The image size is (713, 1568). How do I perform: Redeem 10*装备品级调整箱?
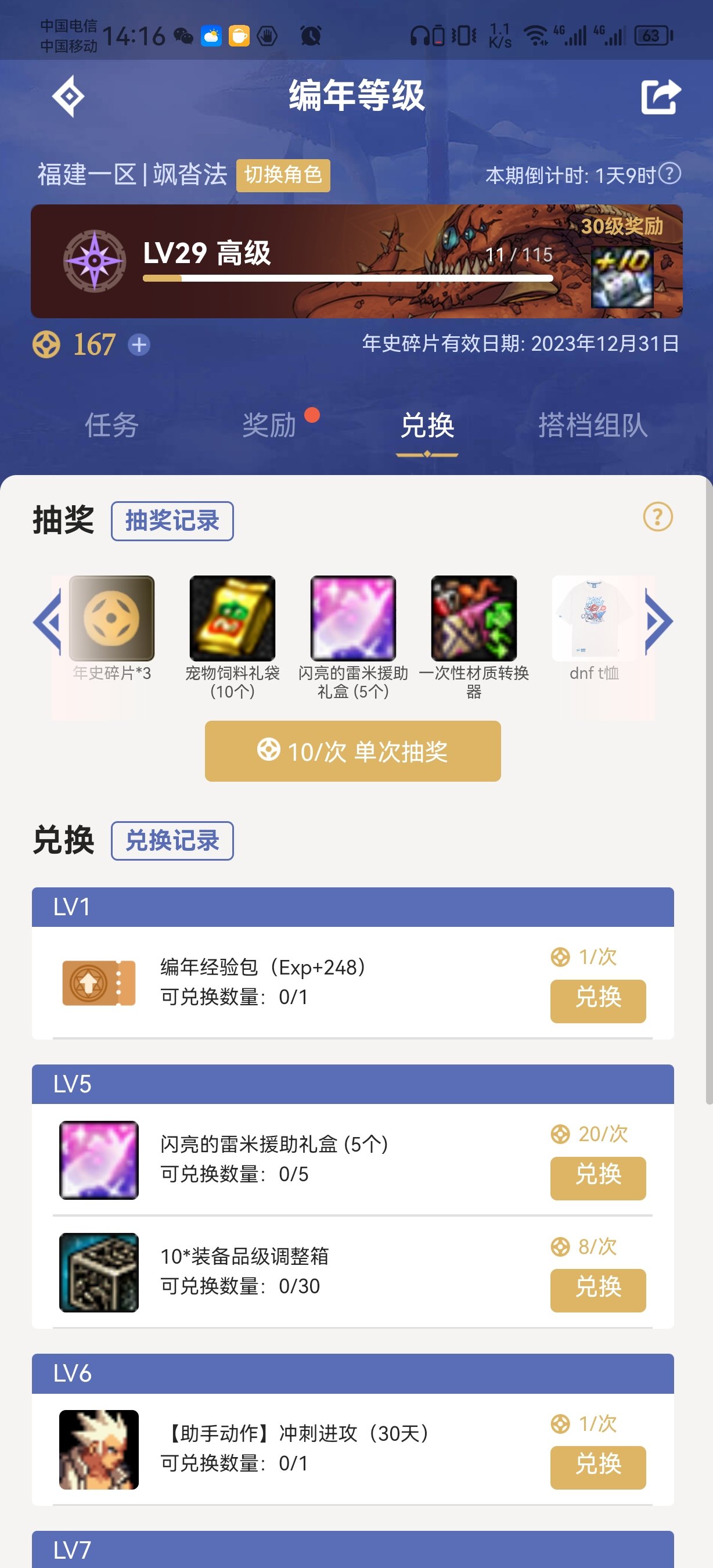[x=598, y=1290]
